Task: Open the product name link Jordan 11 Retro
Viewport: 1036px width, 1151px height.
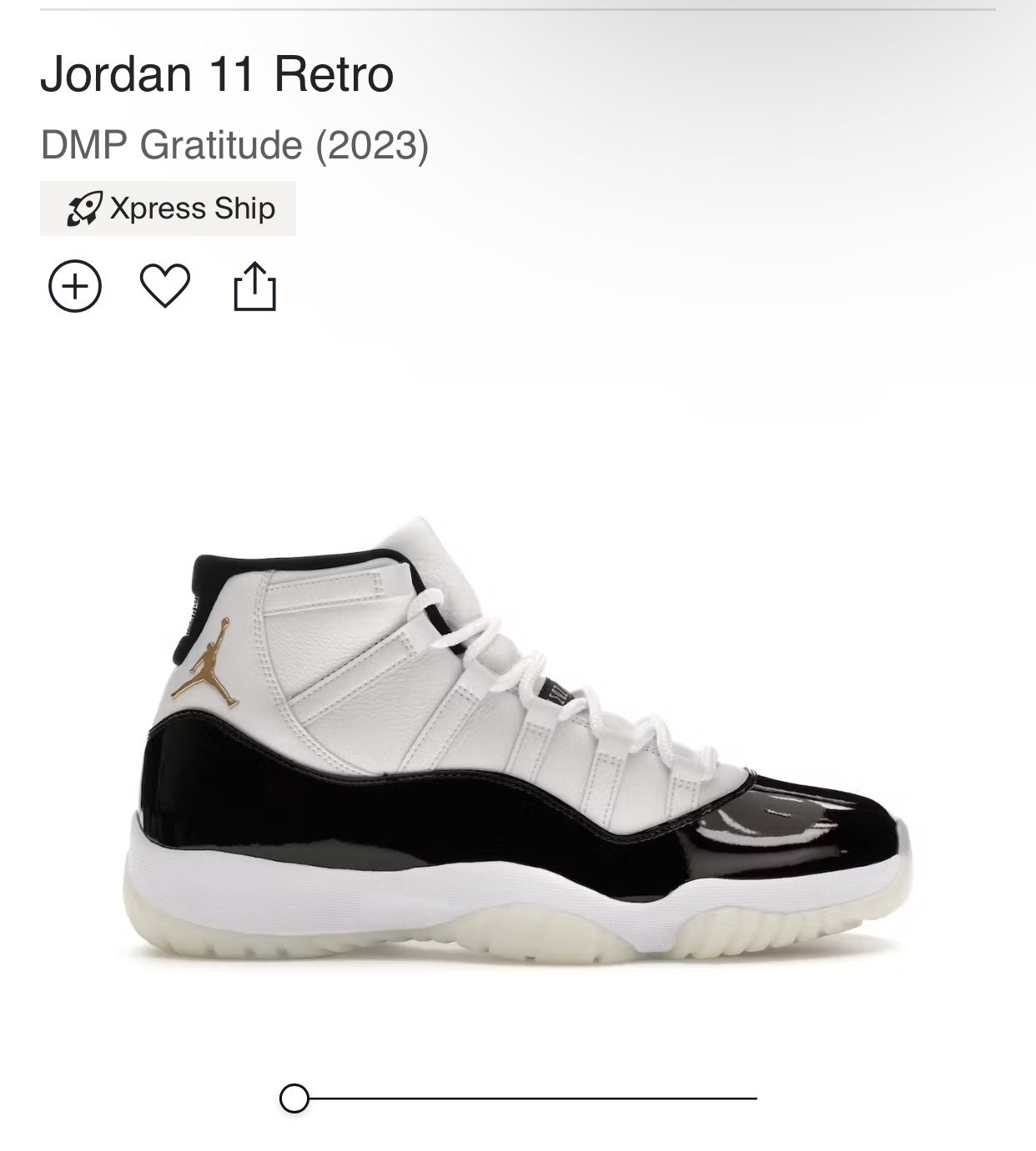Action: coord(217,77)
